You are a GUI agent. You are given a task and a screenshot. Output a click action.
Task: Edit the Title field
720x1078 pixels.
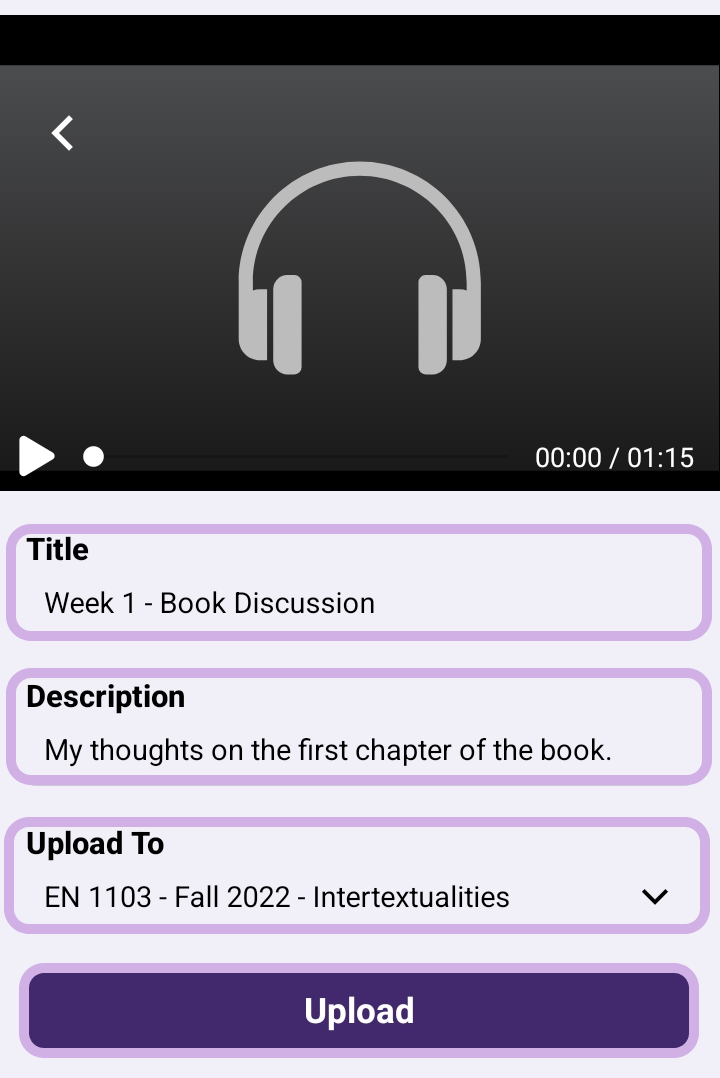tap(358, 603)
